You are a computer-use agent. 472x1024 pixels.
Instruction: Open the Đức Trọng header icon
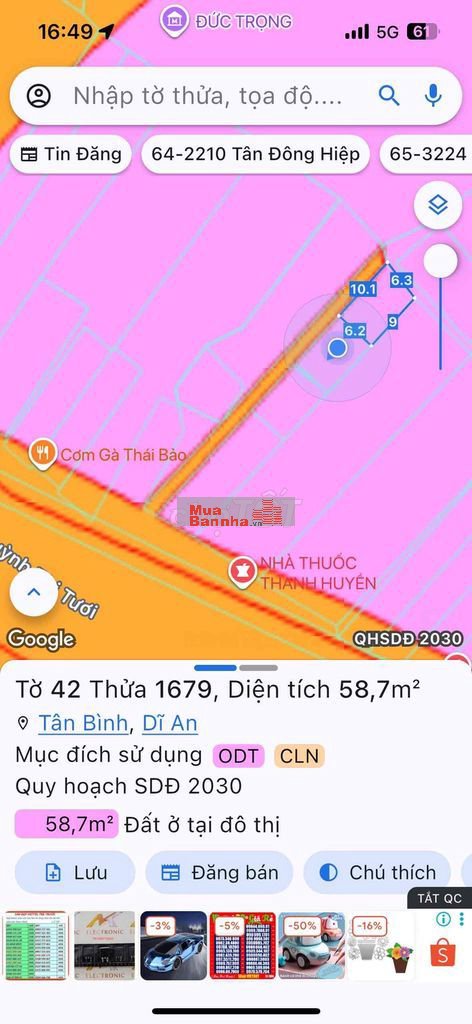(174, 20)
